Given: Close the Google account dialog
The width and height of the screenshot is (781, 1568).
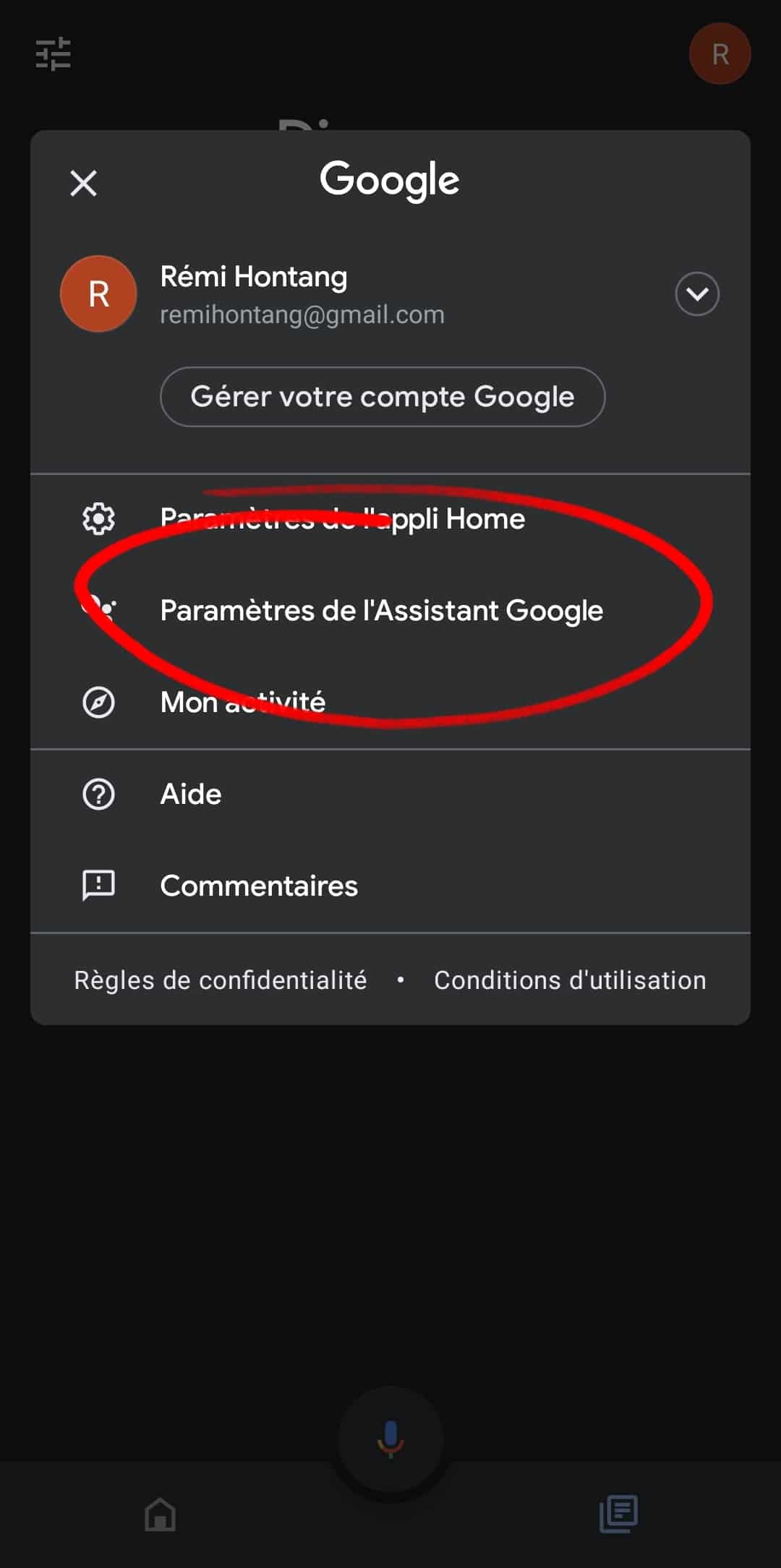Looking at the screenshot, I should coord(84,183).
